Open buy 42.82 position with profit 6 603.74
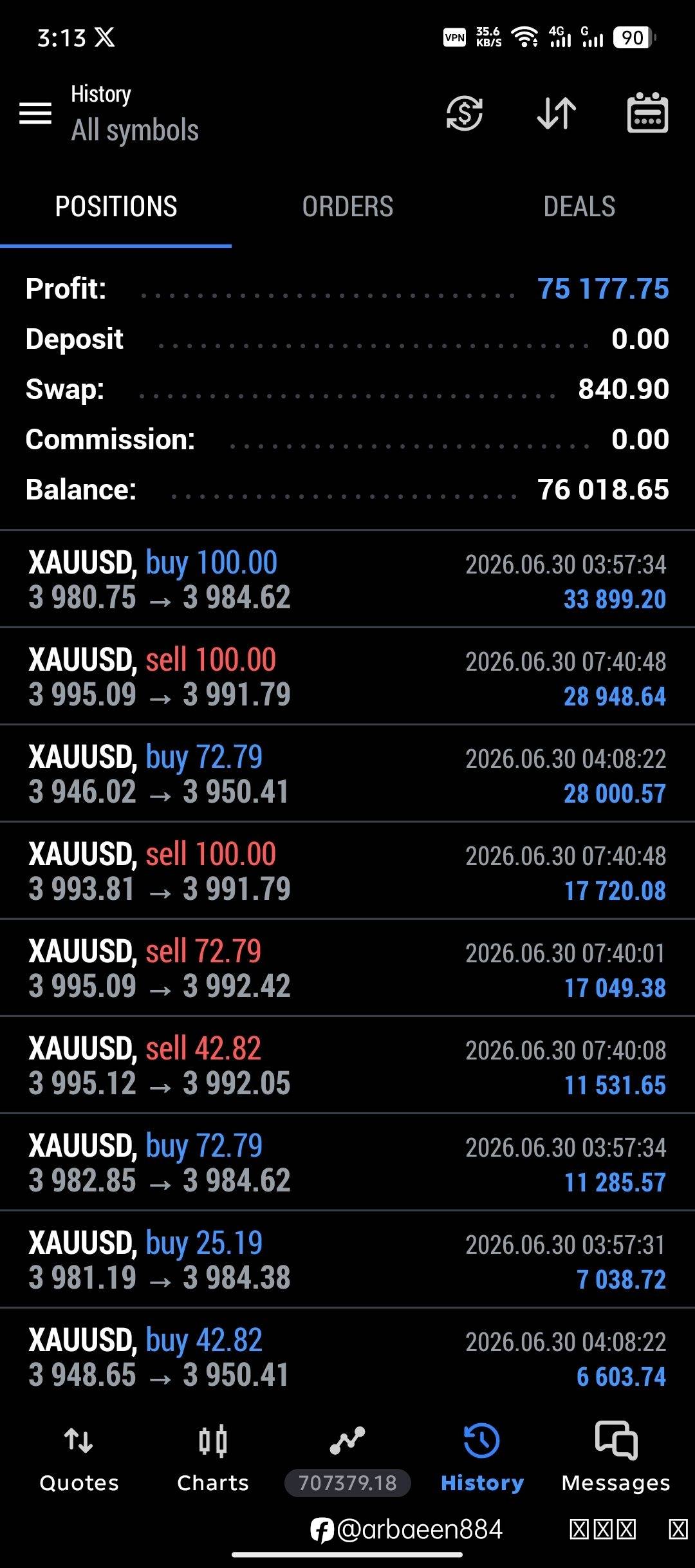Screen dimensions: 695x1568 click(x=347, y=1357)
